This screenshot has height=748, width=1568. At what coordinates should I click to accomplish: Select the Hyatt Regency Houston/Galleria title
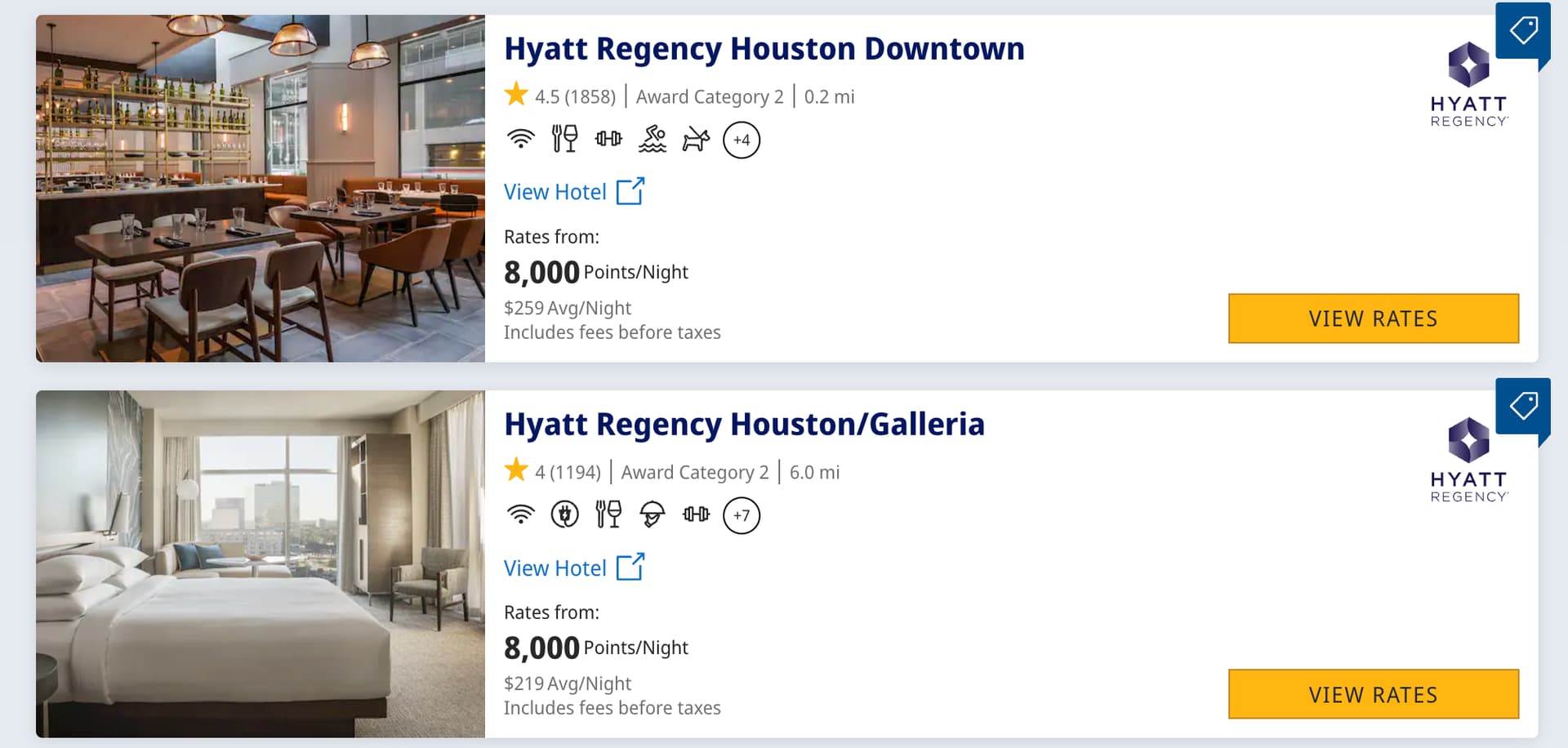tap(744, 425)
